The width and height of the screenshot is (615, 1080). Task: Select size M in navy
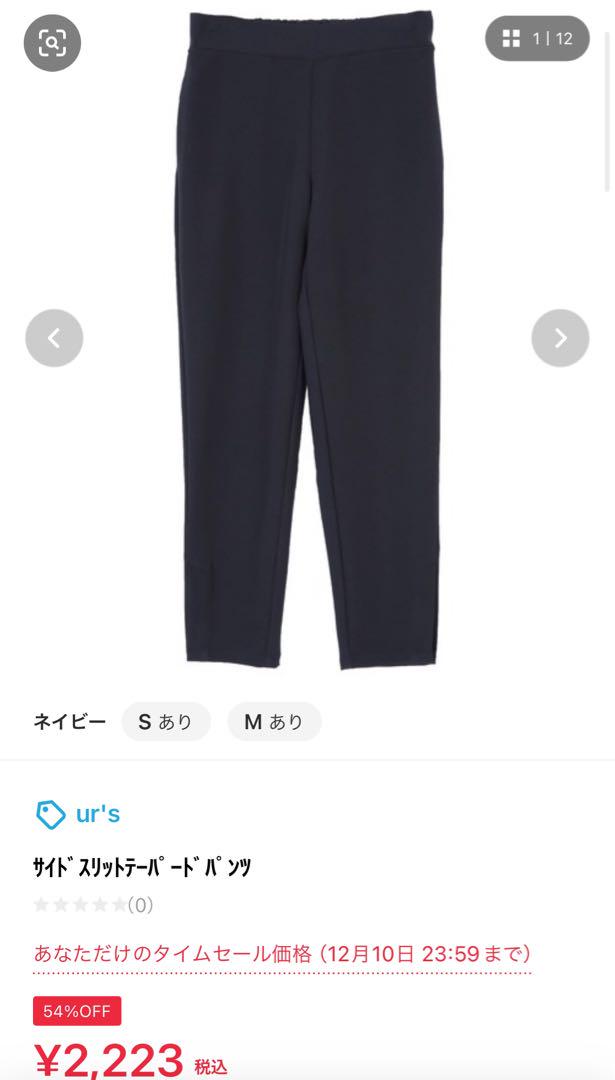pos(274,721)
